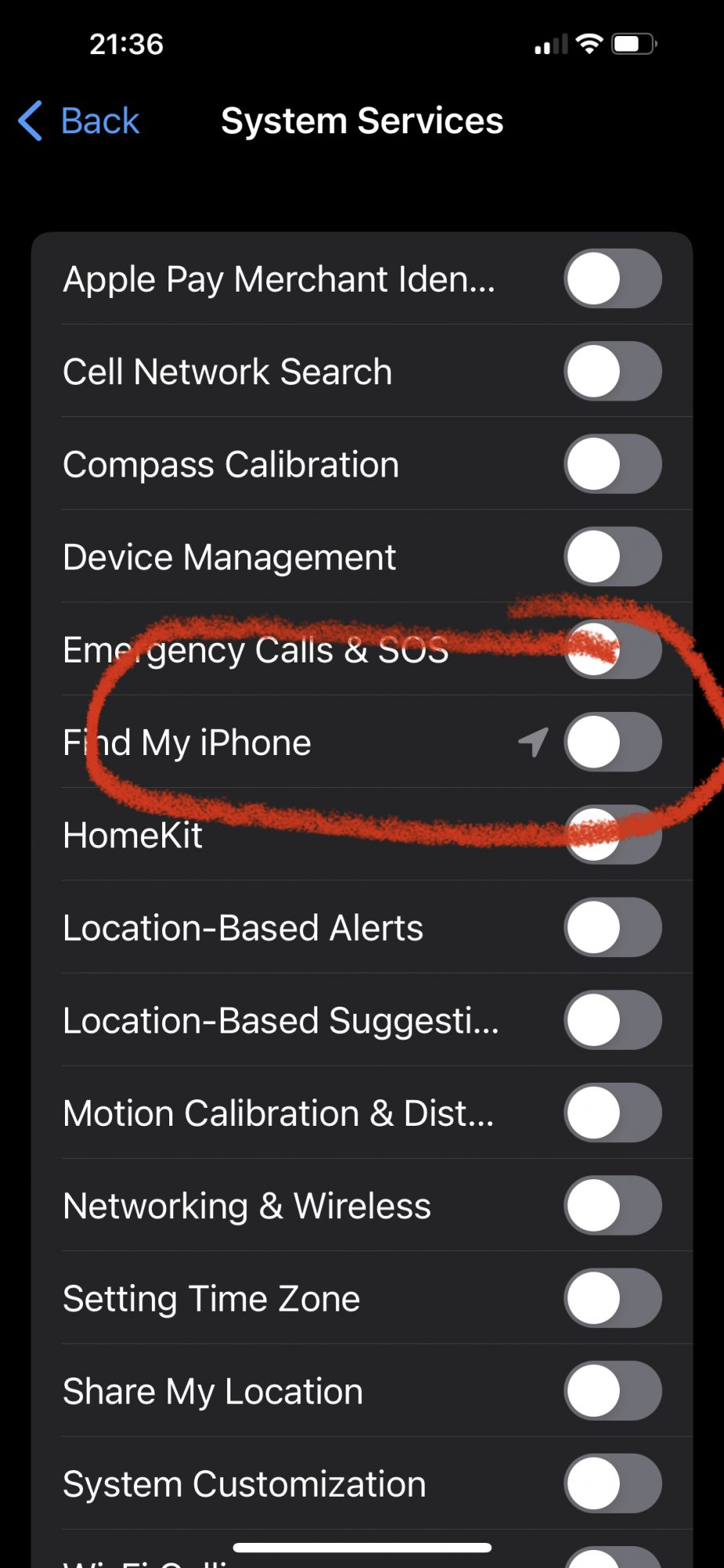Enable Apple Pay Merchant Identification toggle
The image size is (724, 1568).
click(612, 279)
